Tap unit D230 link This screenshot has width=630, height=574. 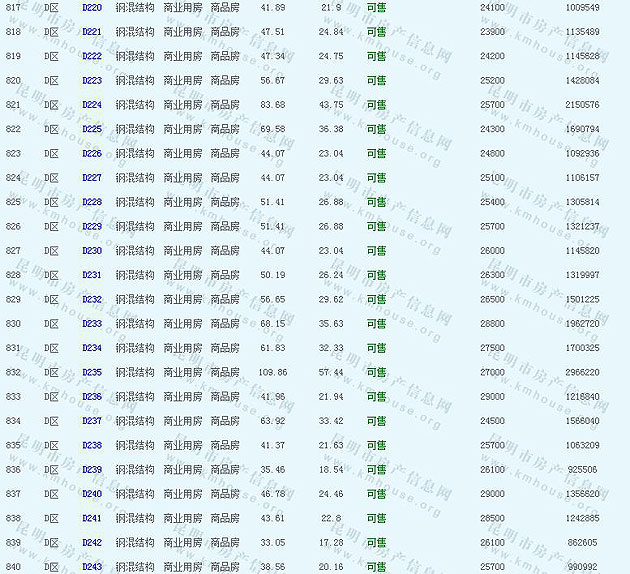click(91, 250)
